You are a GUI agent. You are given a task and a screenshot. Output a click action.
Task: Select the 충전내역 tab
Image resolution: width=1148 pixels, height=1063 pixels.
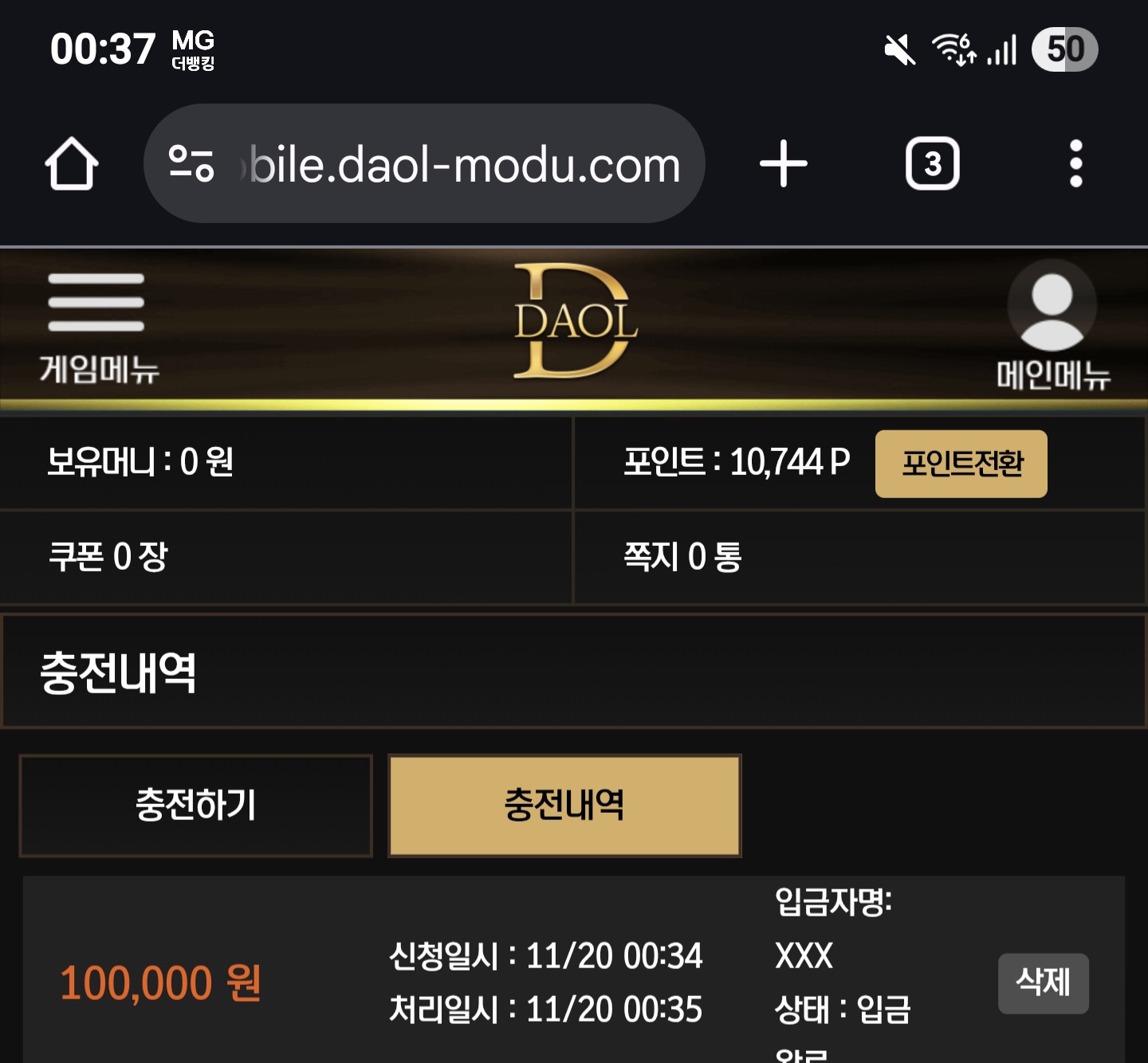click(x=564, y=806)
